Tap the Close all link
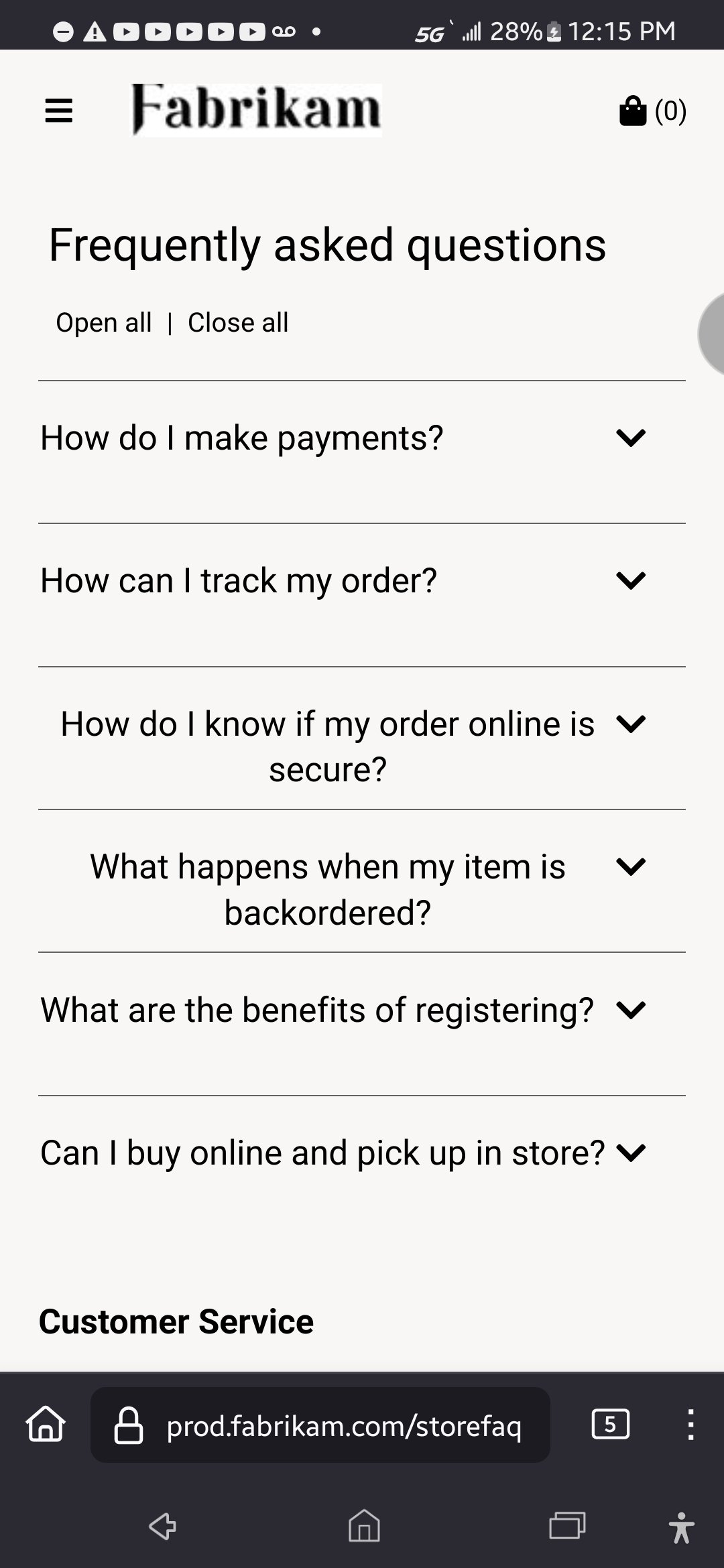This screenshot has width=724, height=1568. point(238,323)
